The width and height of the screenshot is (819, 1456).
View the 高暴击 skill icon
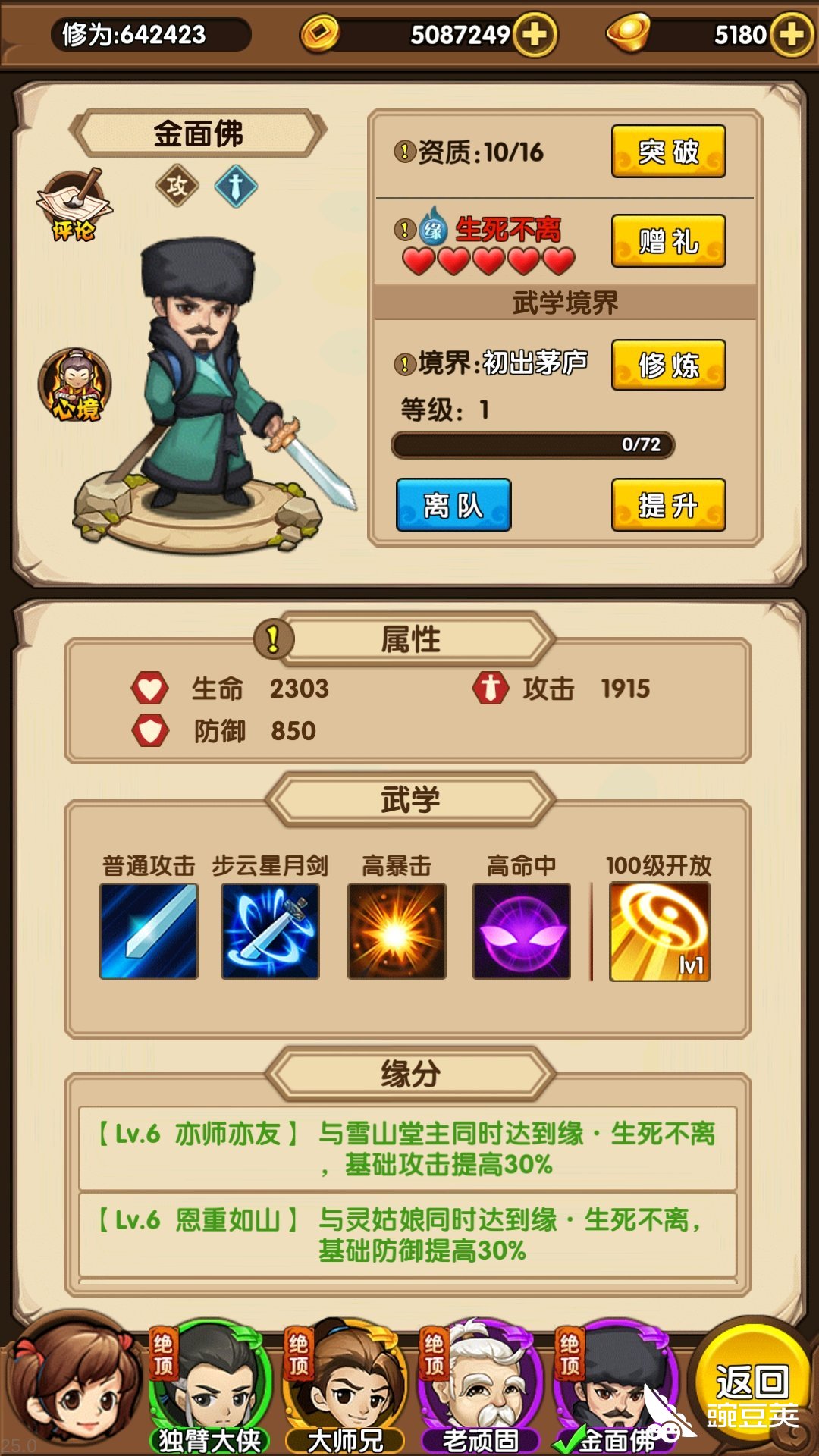[397, 930]
